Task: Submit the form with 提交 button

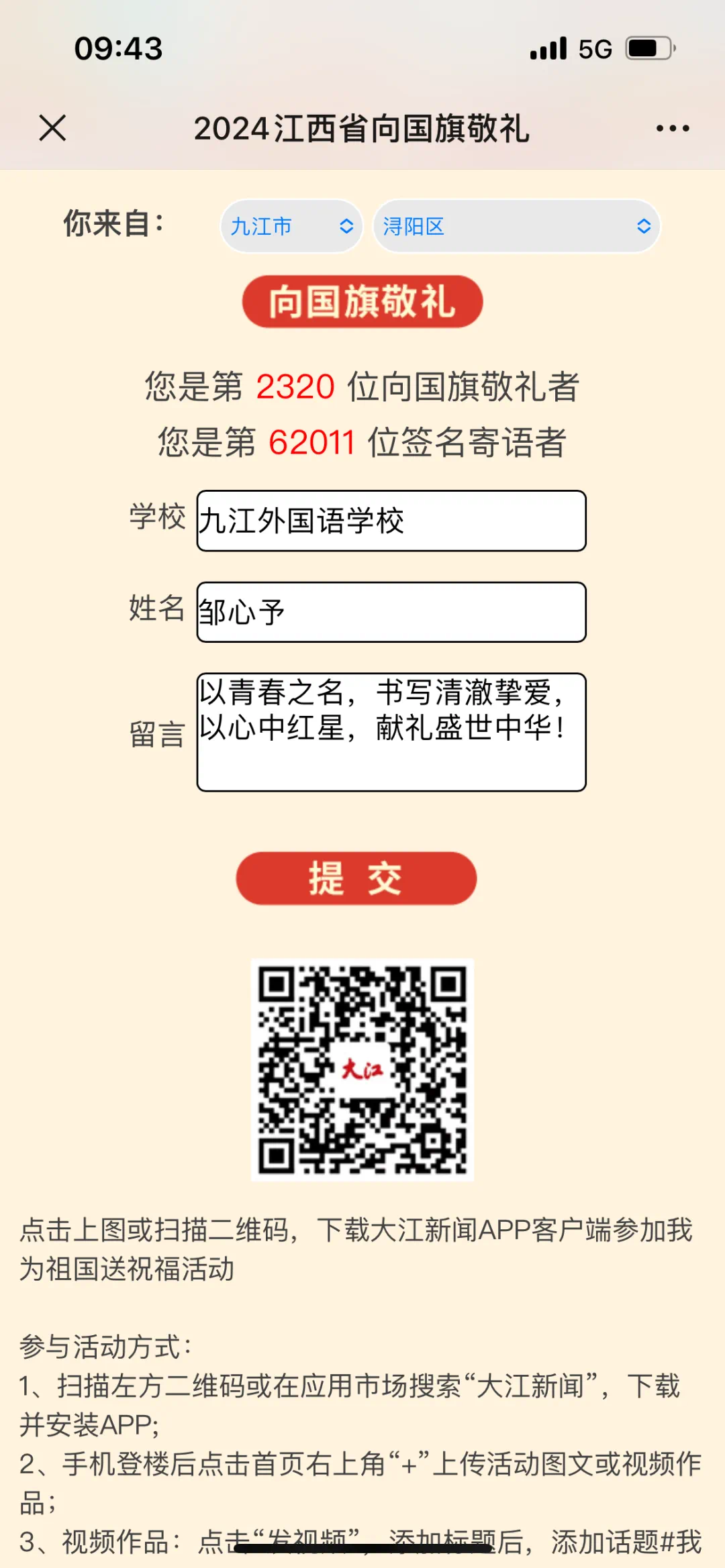Action: point(356,878)
